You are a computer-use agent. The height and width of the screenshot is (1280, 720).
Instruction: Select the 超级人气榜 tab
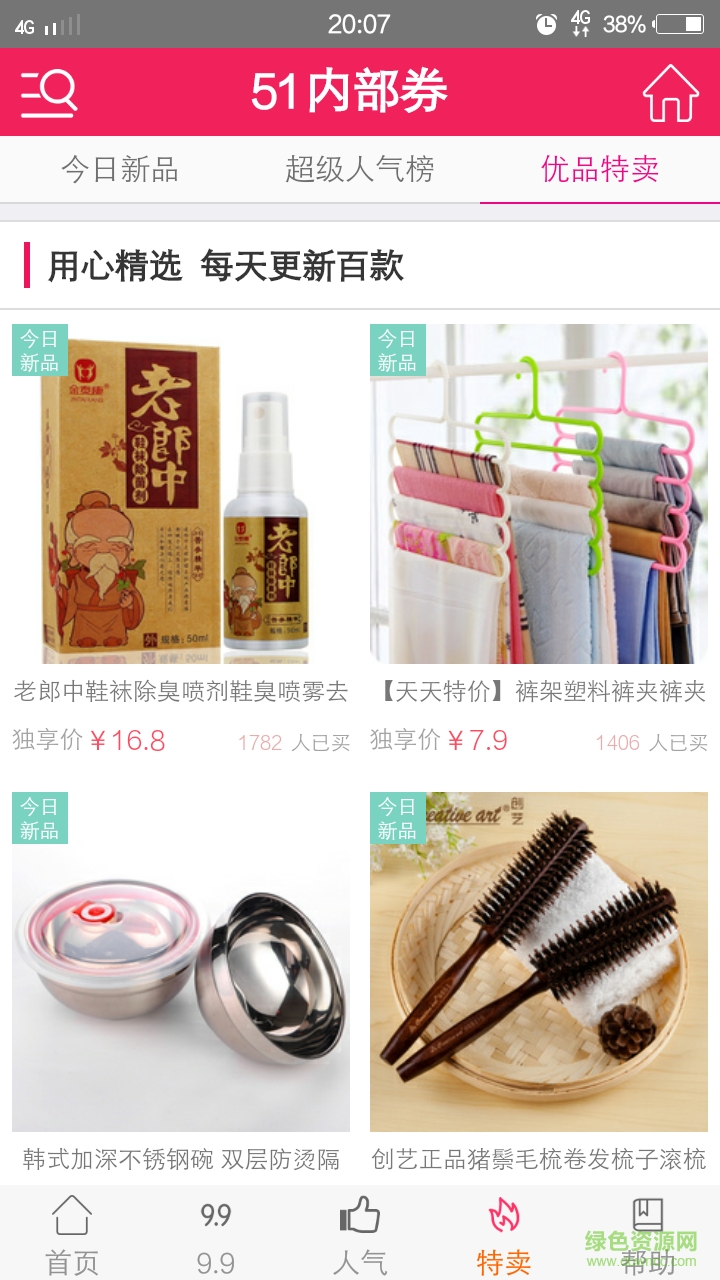pos(360,169)
